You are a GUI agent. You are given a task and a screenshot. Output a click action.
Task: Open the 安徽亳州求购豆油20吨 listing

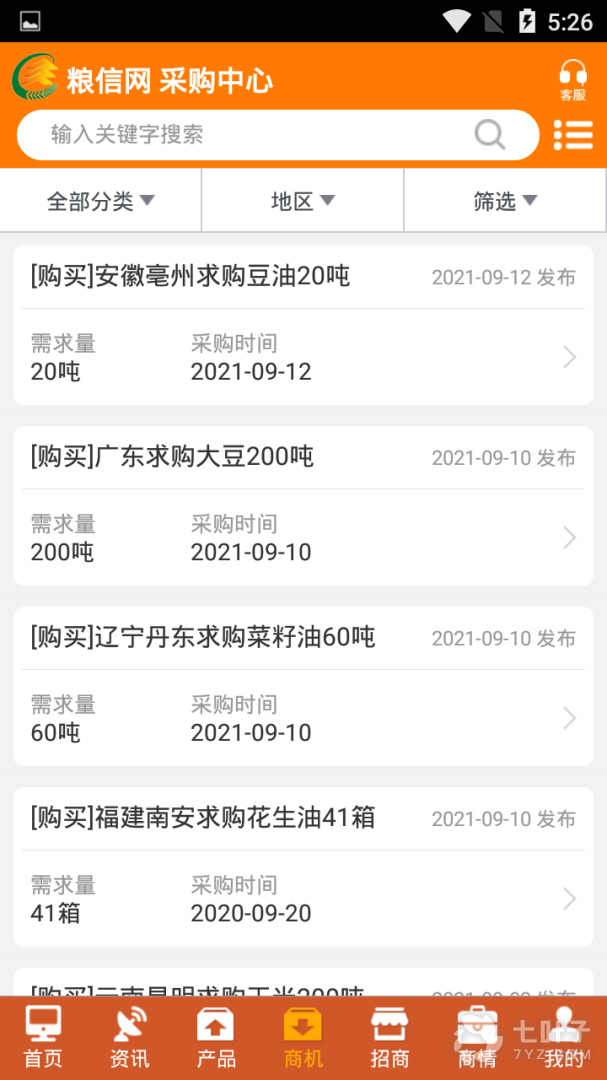pos(303,325)
